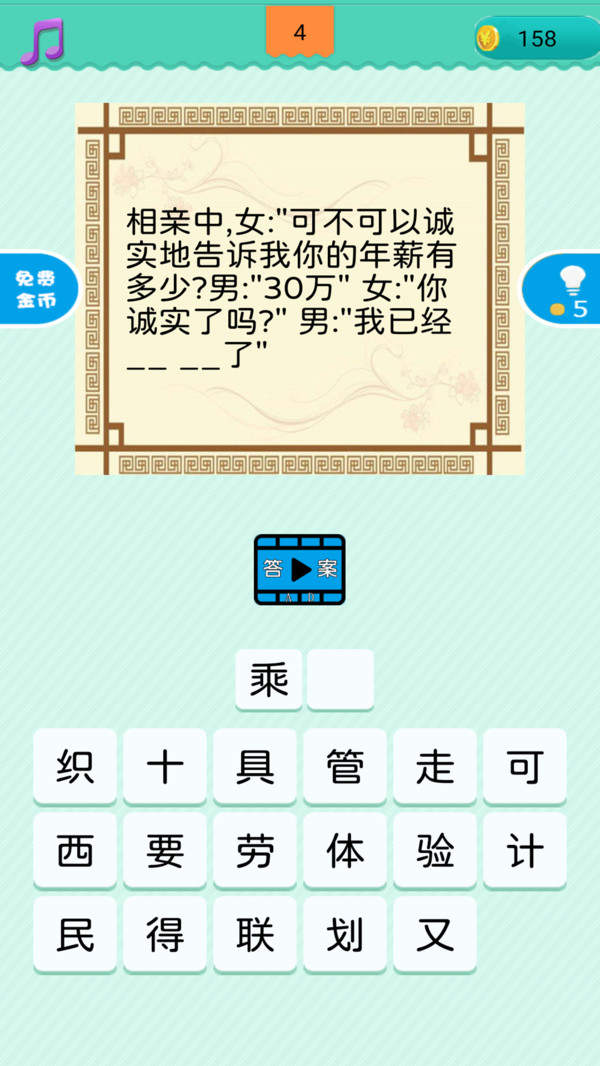Toggle the music note icon

pos(41,41)
